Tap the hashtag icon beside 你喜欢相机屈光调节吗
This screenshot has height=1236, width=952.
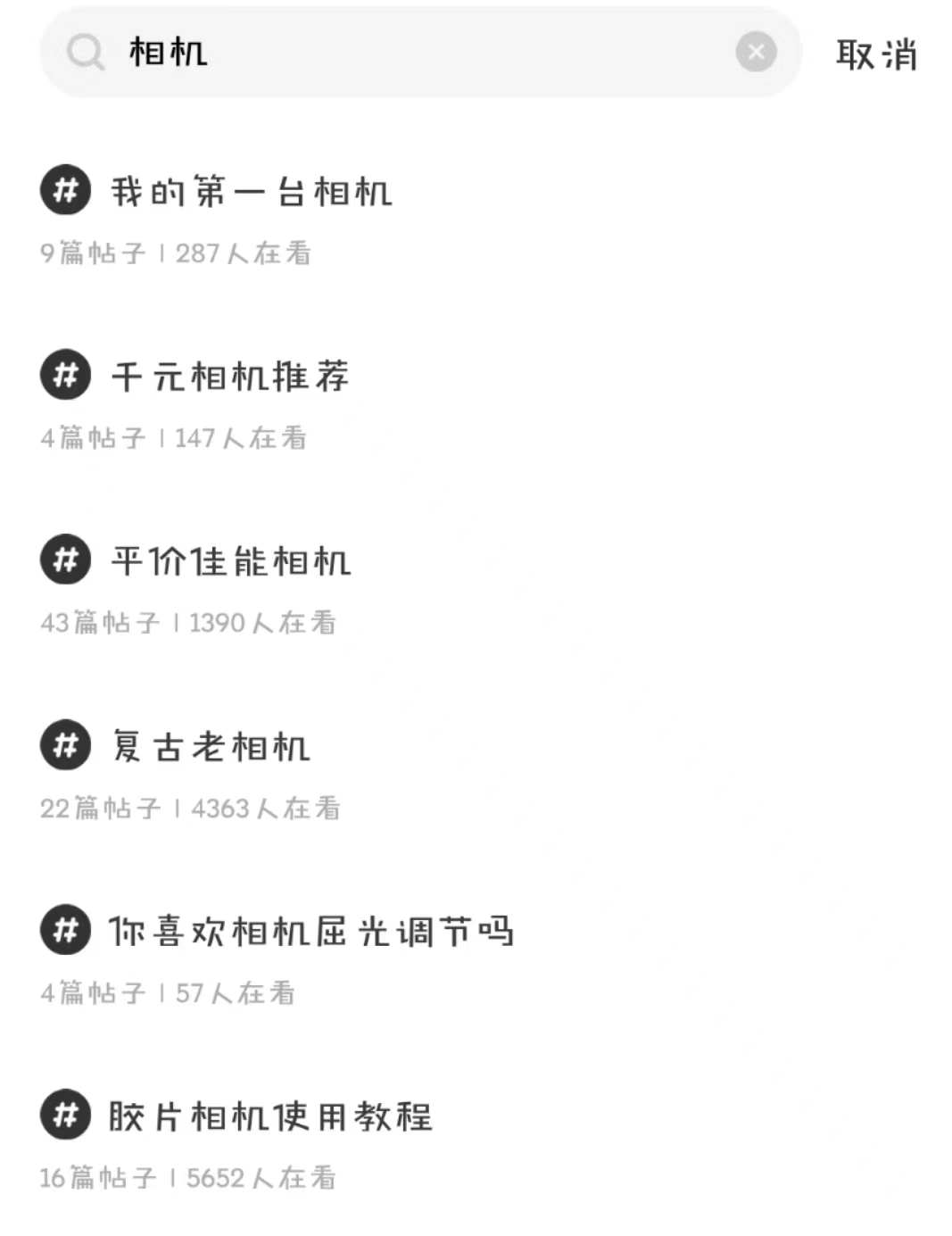[64, 931]
